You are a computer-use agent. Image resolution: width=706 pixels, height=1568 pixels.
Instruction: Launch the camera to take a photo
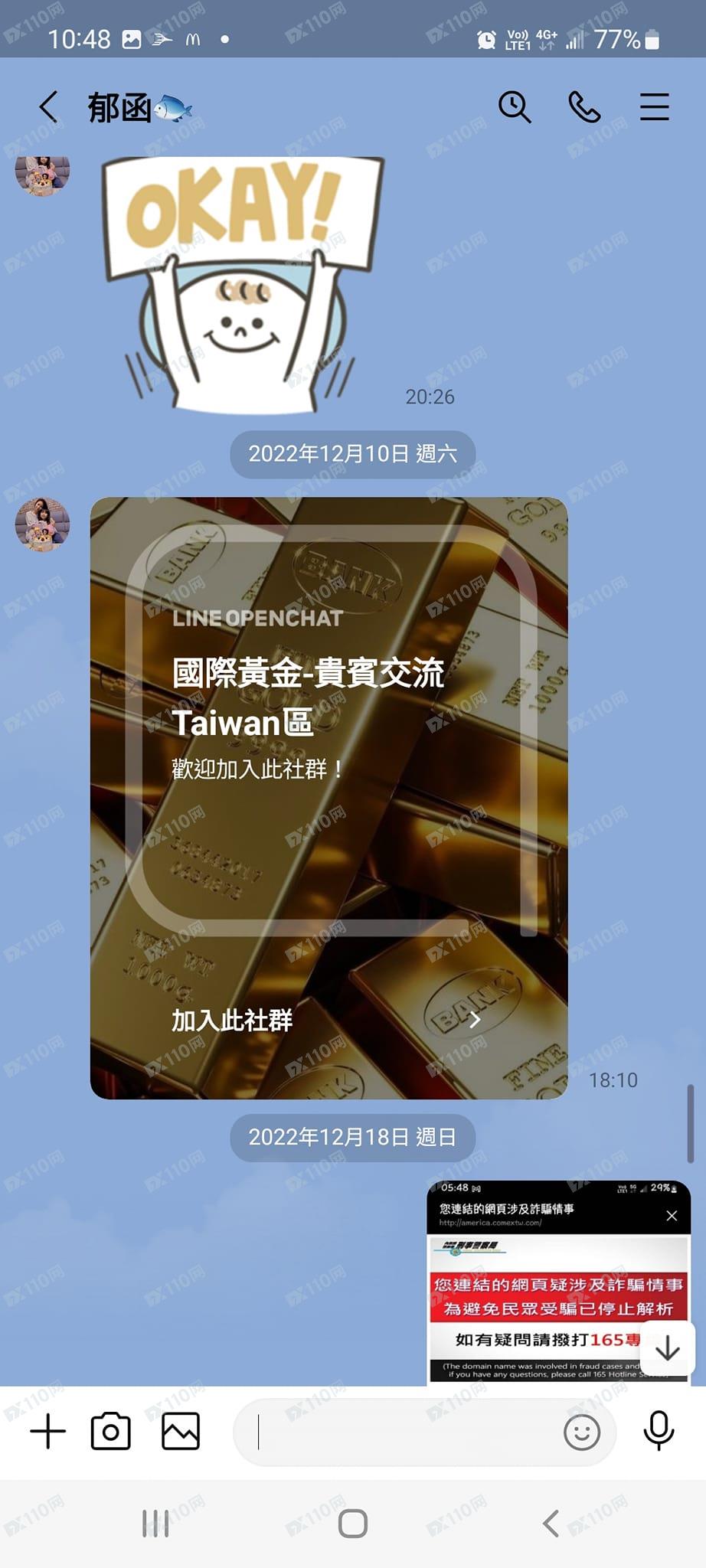[x=111, y=1431]
